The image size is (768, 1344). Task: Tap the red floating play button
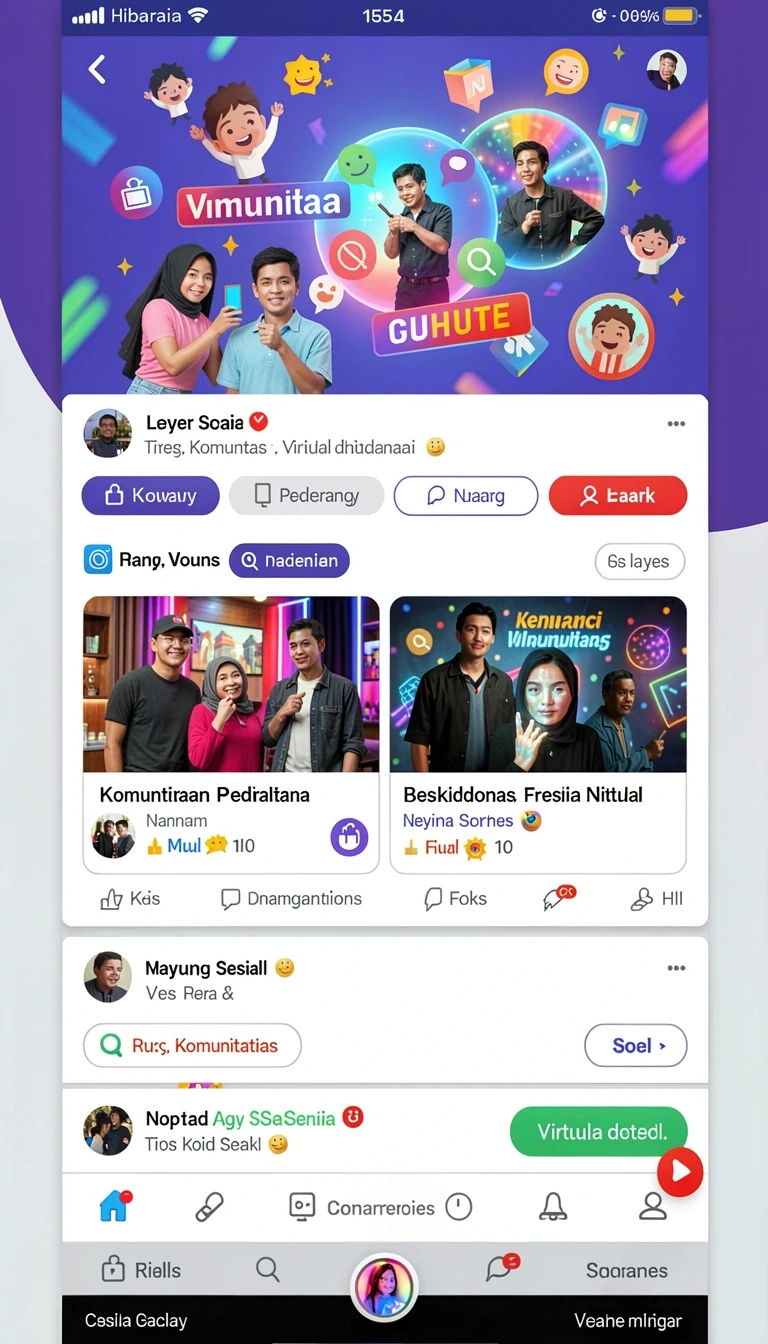coord(680,1171)
